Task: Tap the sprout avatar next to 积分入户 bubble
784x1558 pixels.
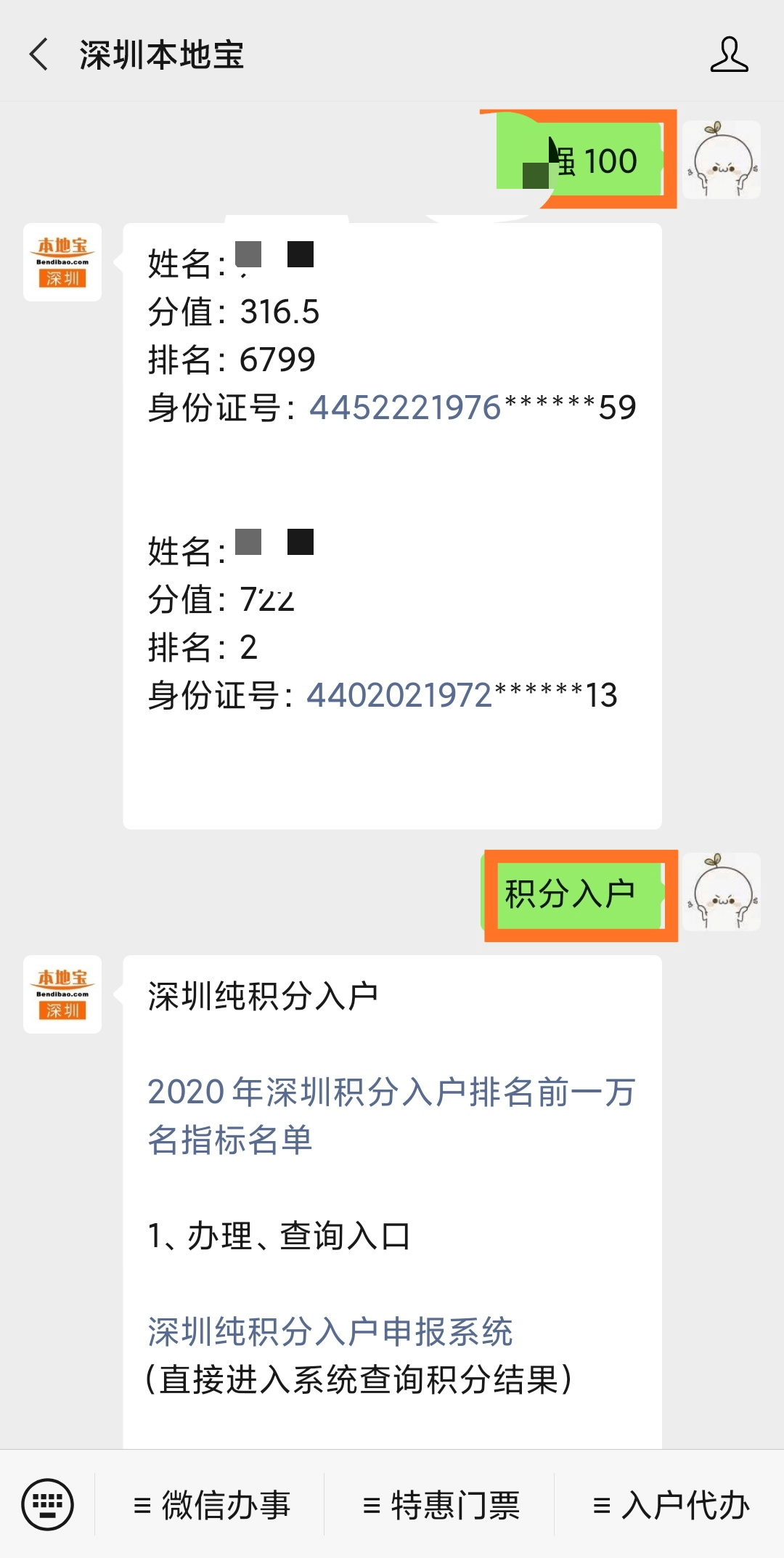Action: pos(721,892)
